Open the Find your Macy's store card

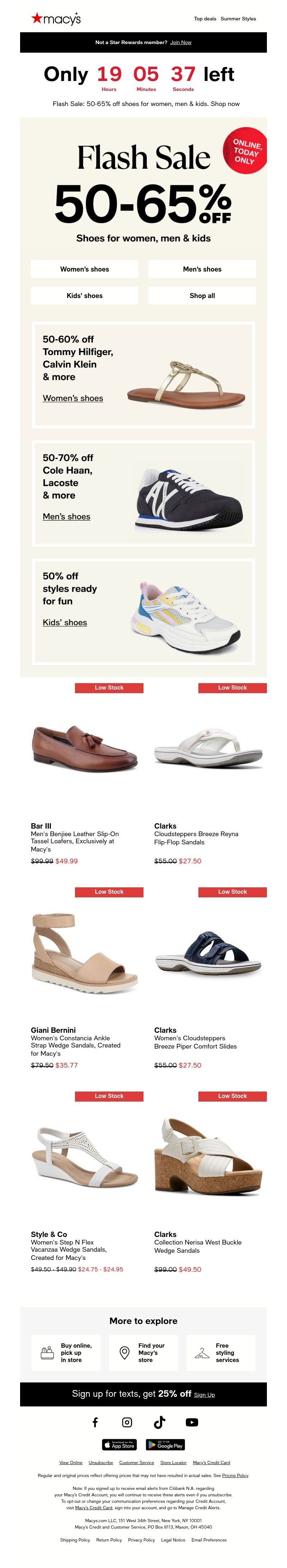[x=143, y=1353]
